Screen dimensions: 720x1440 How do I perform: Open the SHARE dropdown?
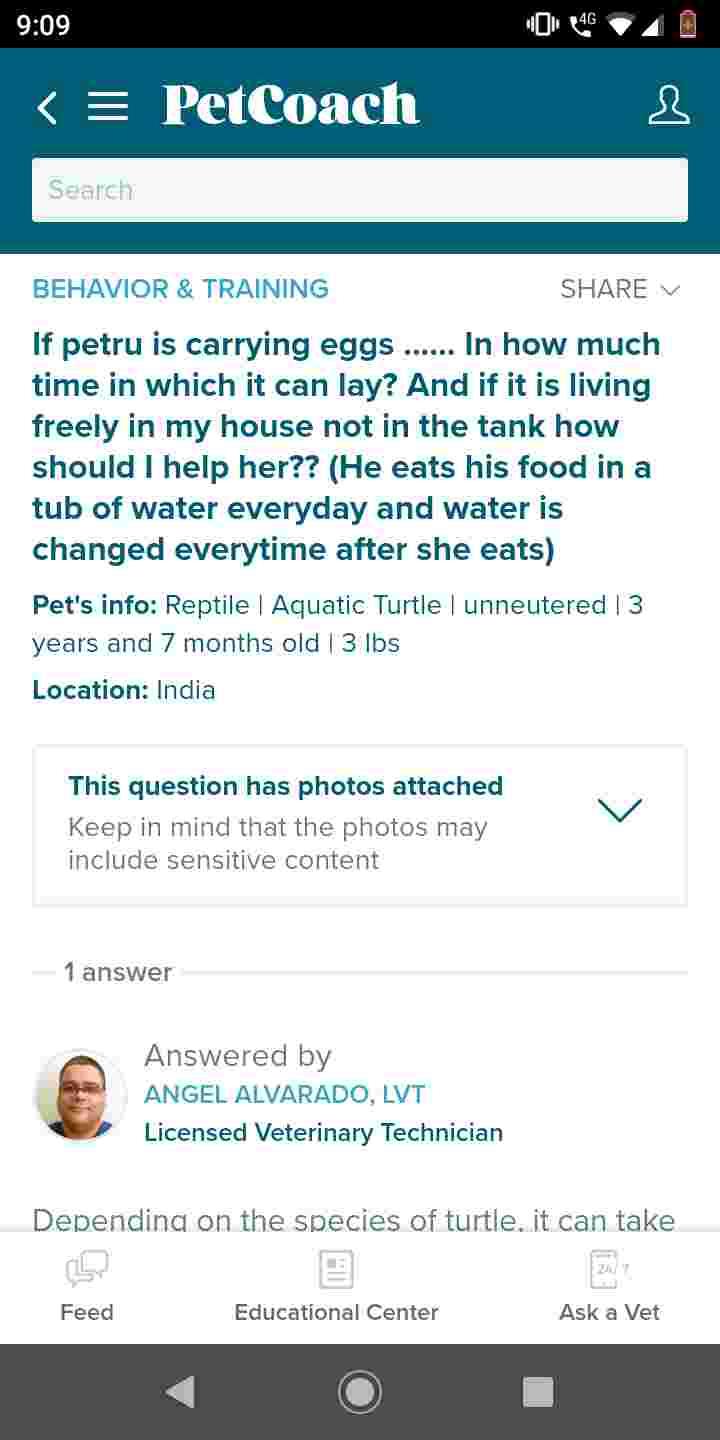click(620, 289)
